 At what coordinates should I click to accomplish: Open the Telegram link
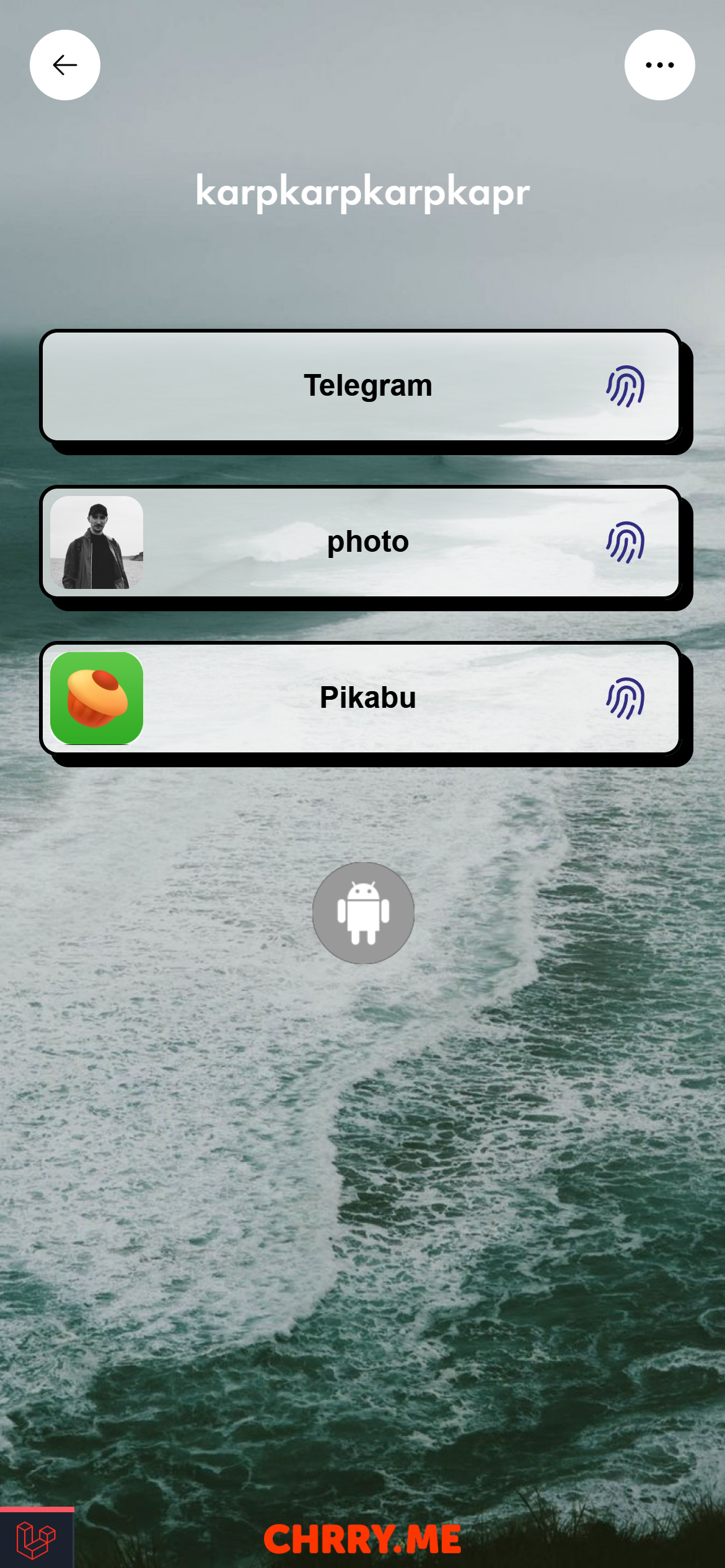point(361,386)
